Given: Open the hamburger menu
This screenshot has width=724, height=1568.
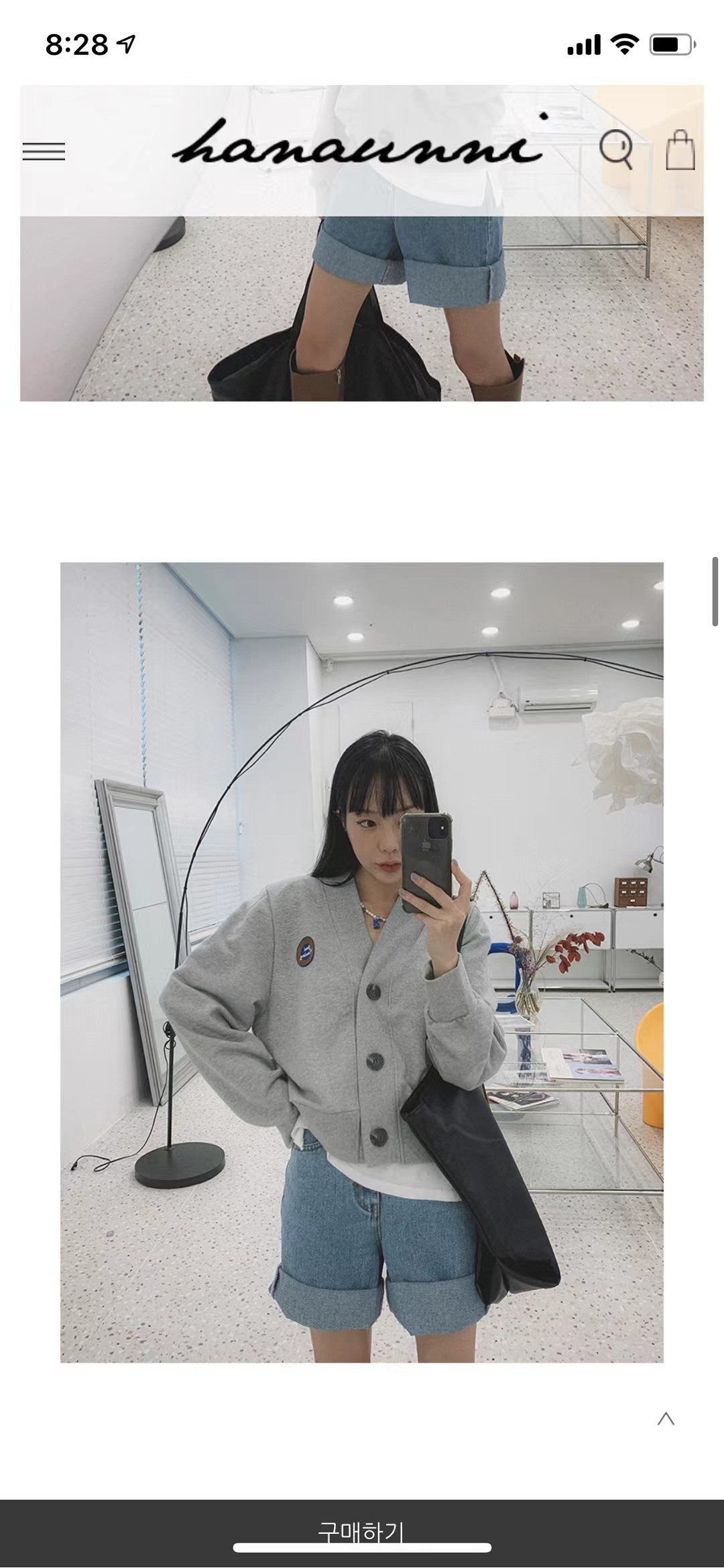Looking at the screenshot, I should coord(44,152).
